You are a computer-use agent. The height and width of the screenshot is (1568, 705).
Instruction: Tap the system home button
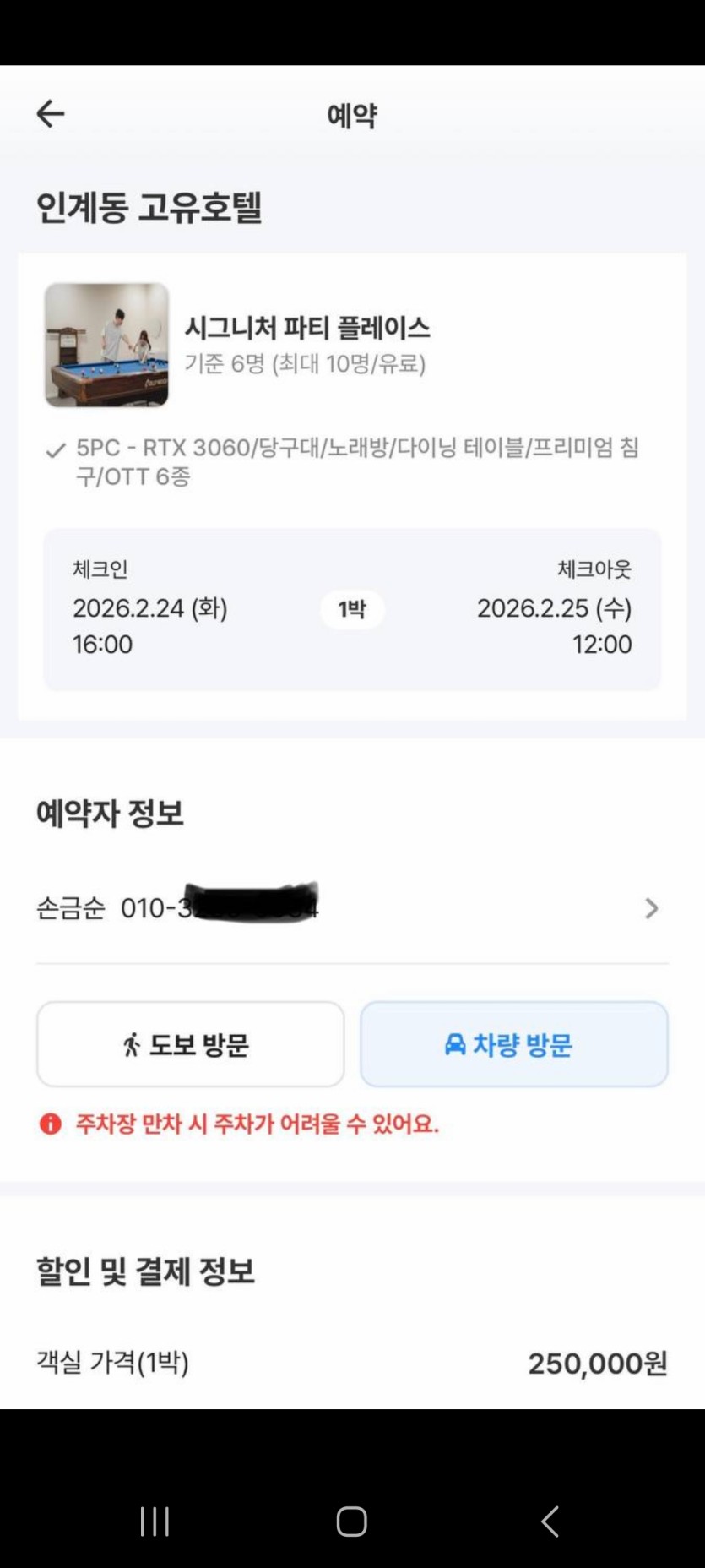[x=351, y=1521]
